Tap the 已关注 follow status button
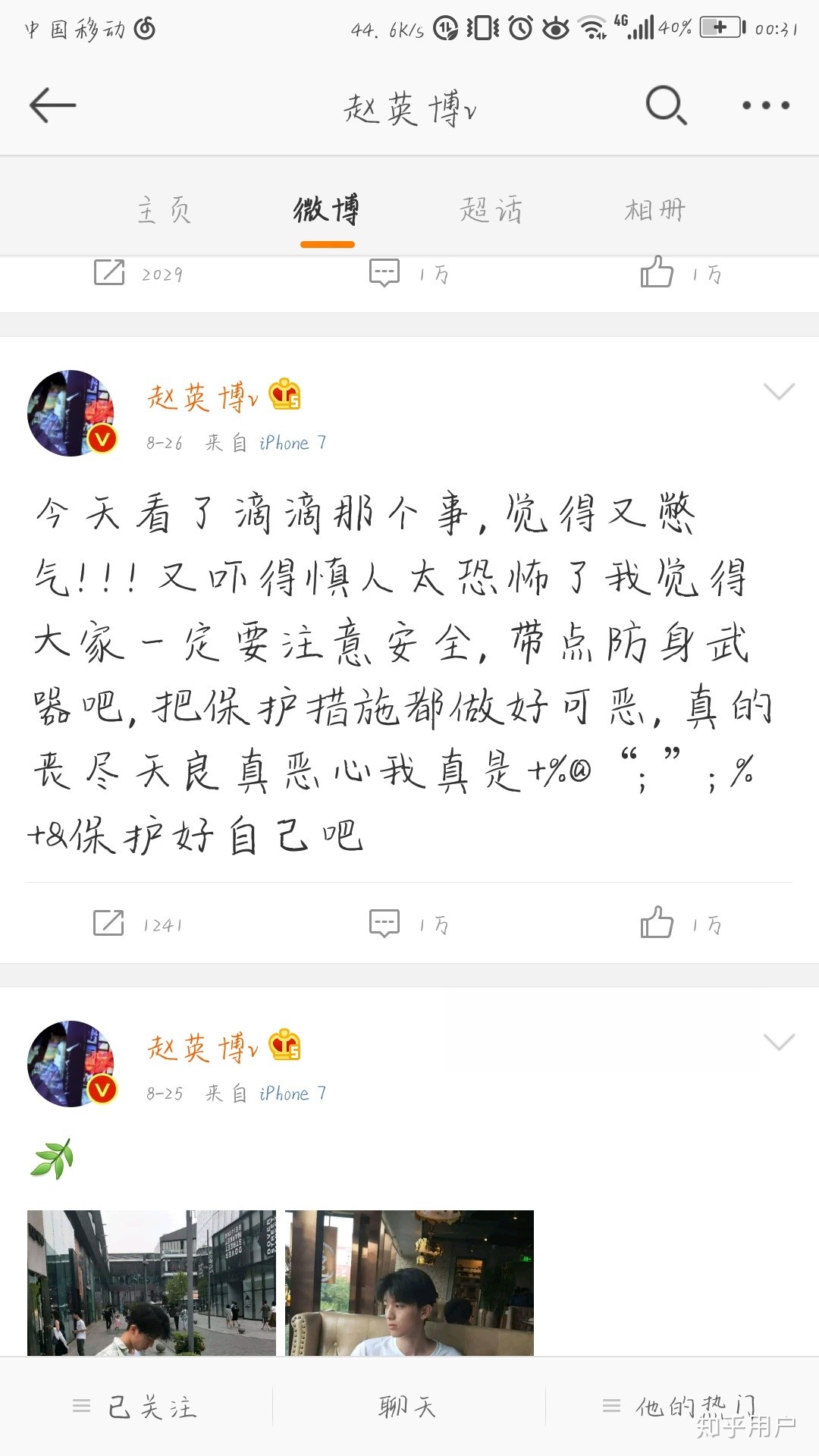This screenshot has height=1456, width=819. coord(136,1407)
